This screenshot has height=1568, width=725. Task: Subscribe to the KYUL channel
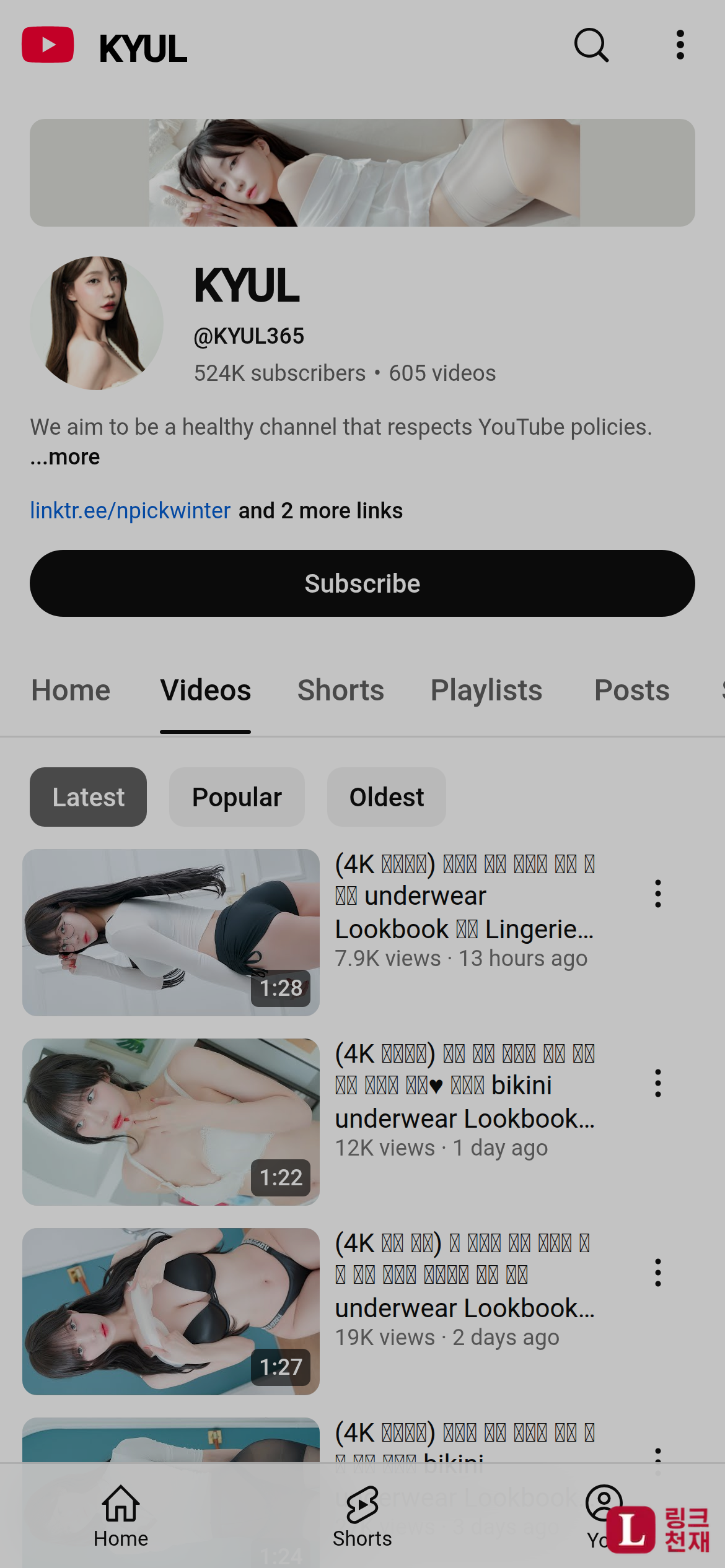tap(362, 583)
